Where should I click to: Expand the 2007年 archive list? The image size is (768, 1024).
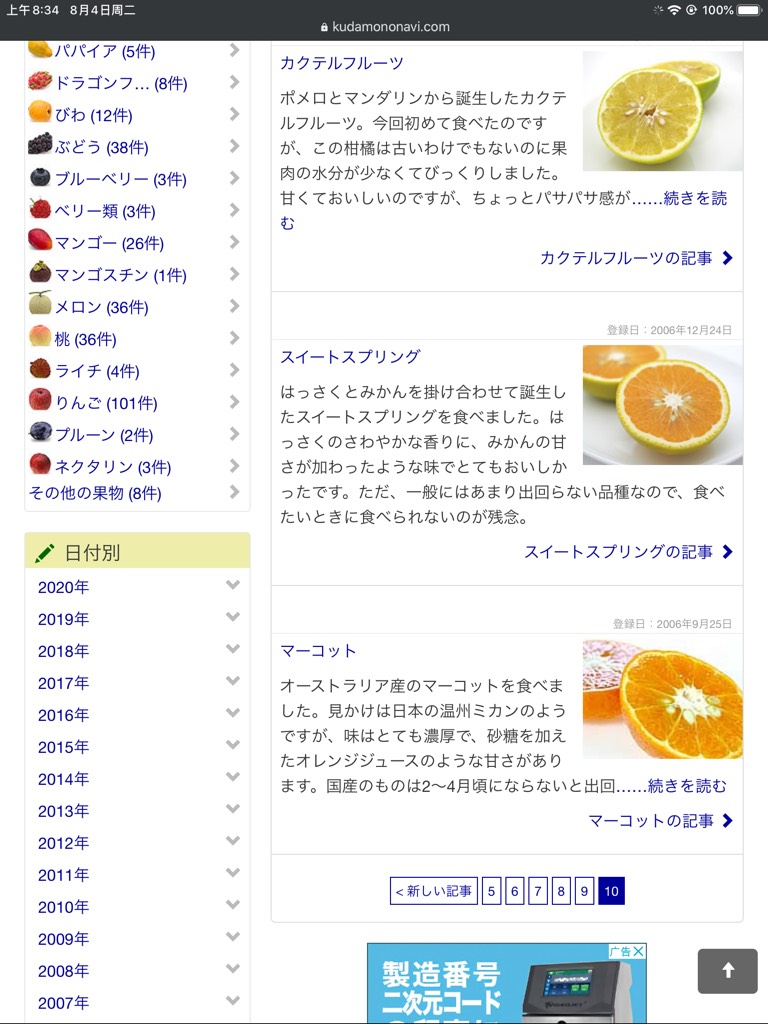pos(137,1003)
